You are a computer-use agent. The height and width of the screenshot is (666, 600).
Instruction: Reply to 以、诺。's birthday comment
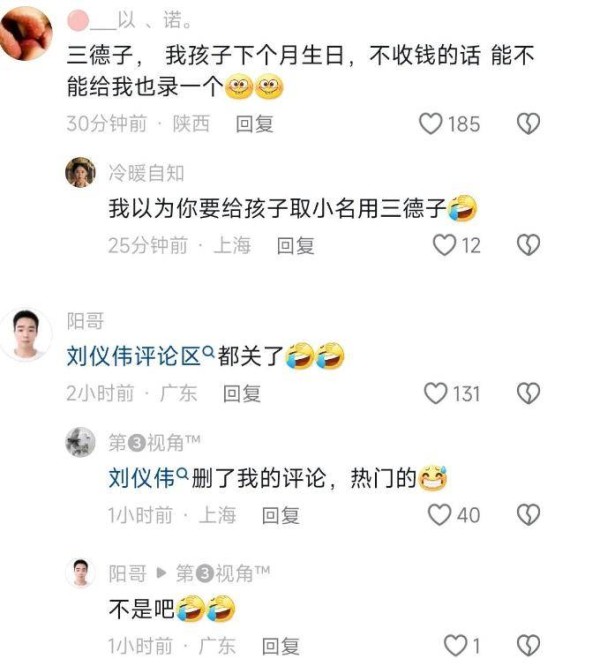[254, 124]
